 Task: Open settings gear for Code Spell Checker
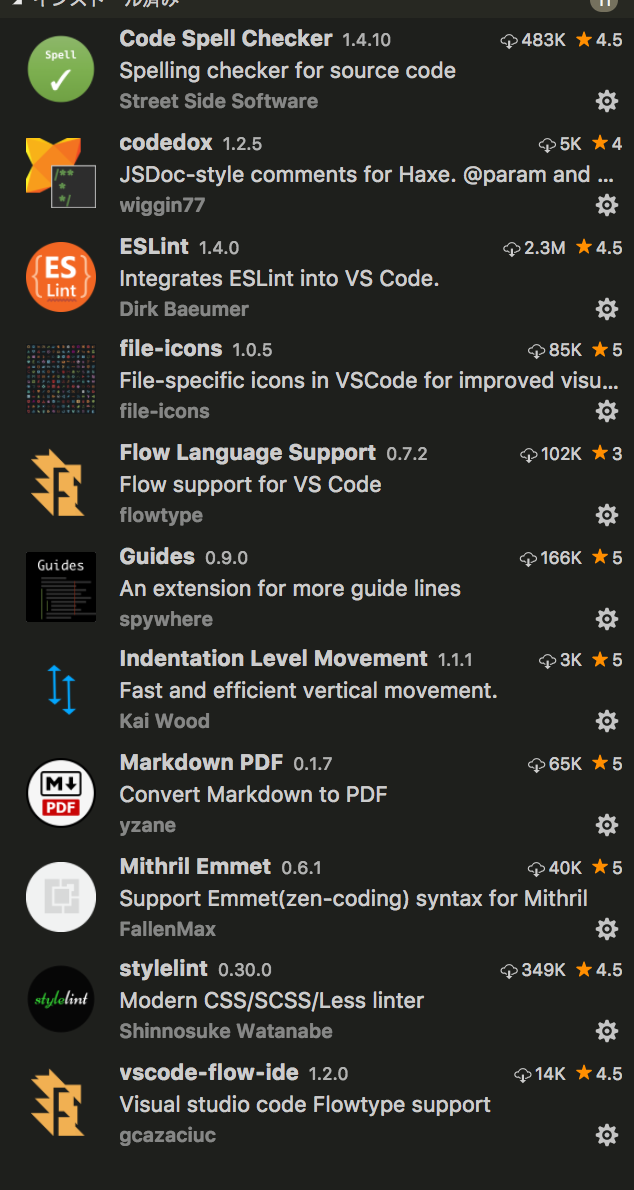coord(606,101)
